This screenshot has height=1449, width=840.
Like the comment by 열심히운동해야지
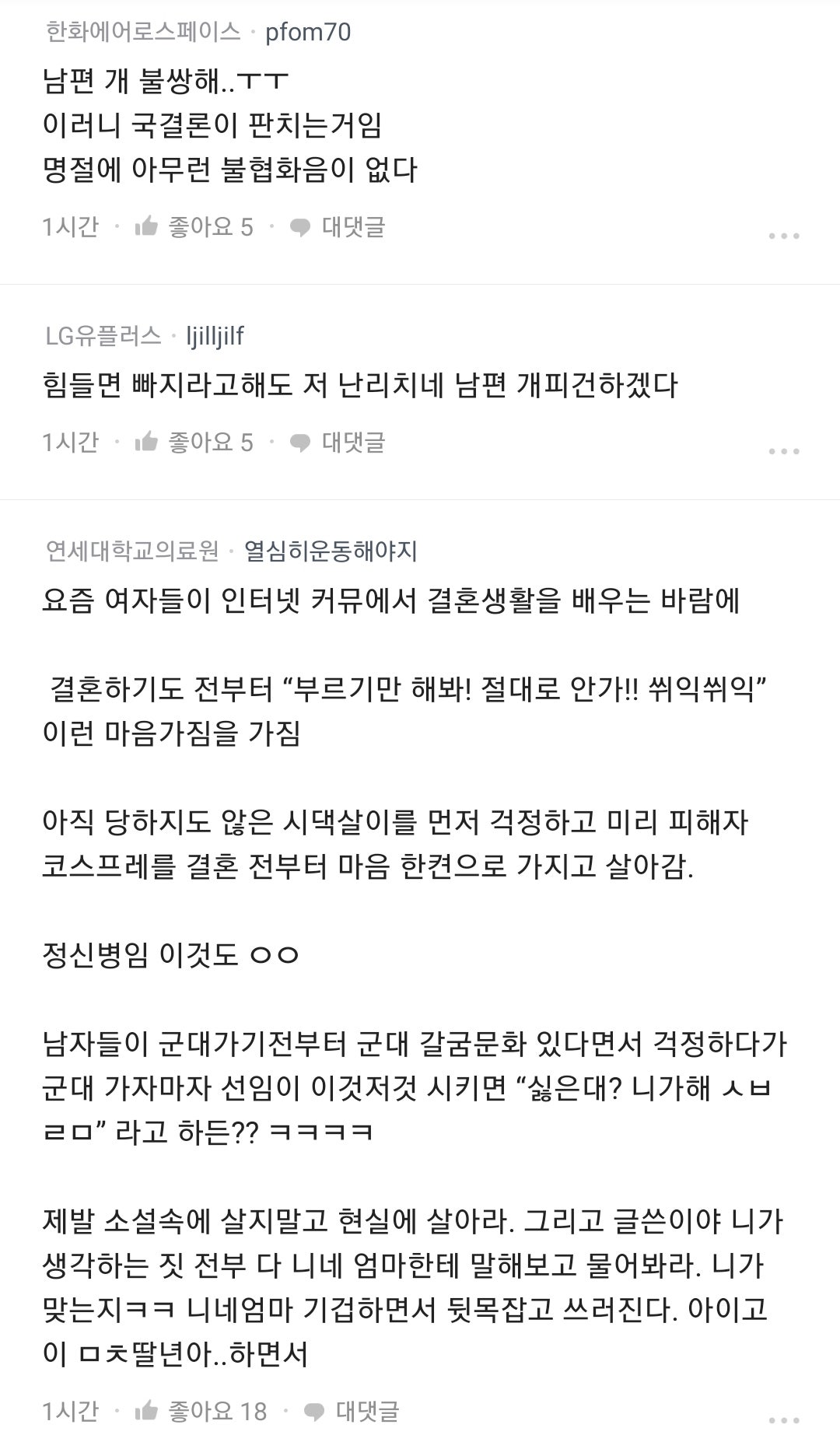tap(201, 1411)
